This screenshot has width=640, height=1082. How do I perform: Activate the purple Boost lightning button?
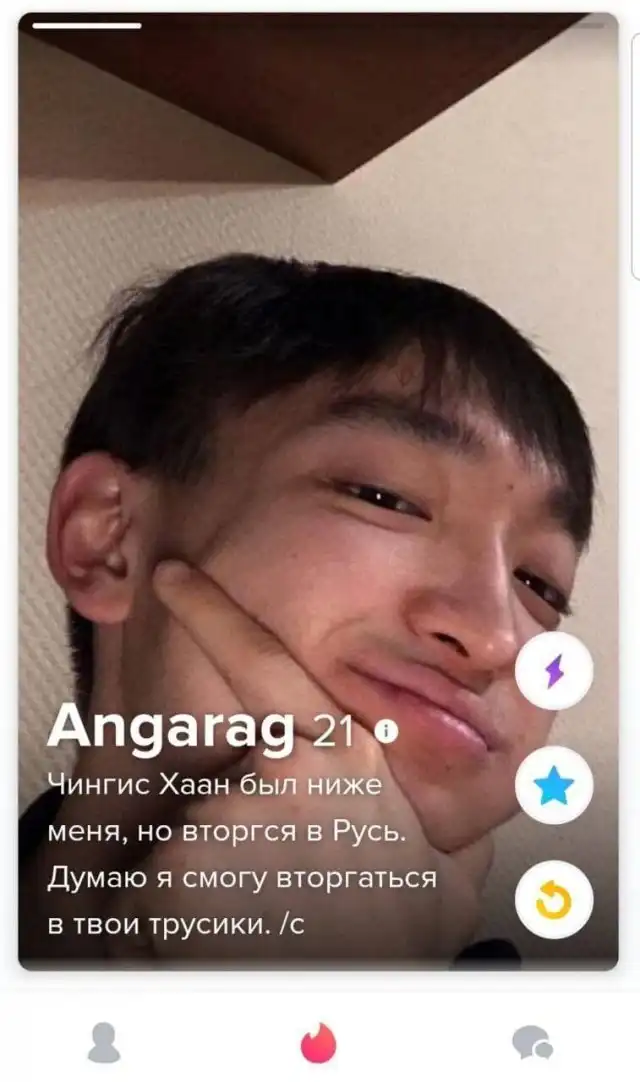pyautogui.click(x=553, y=671)
